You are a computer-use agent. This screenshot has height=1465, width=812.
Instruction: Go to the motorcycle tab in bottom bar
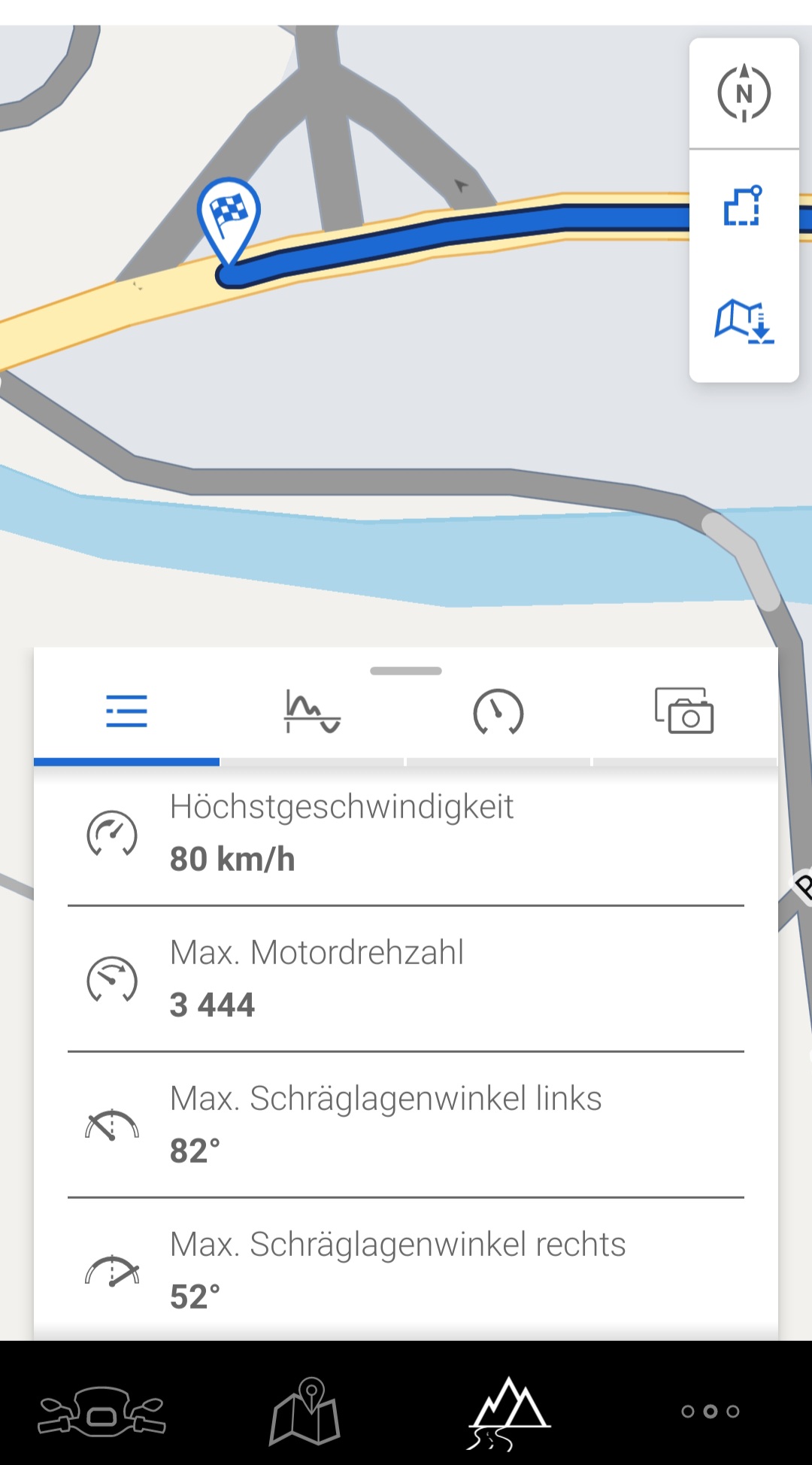(102, 1411)
